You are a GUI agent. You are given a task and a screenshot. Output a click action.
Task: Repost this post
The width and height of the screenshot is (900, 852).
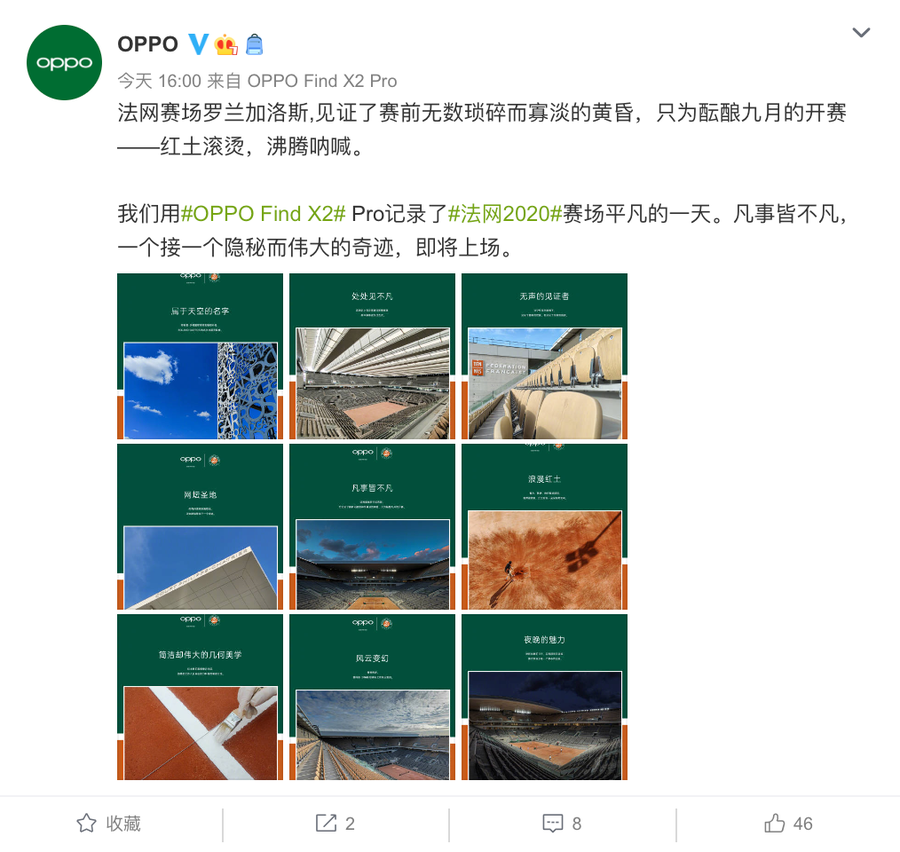click(x=336, y=824)
